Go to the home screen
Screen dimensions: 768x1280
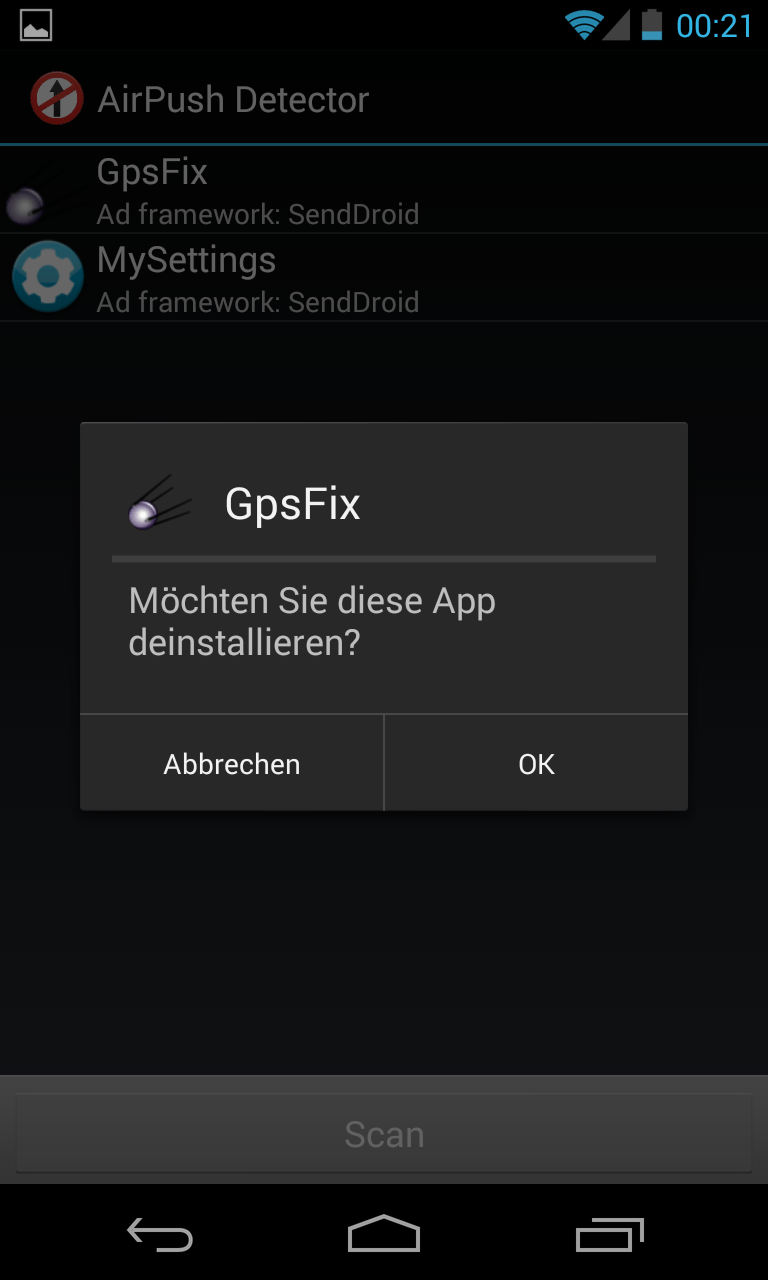tap(384, 1235)
